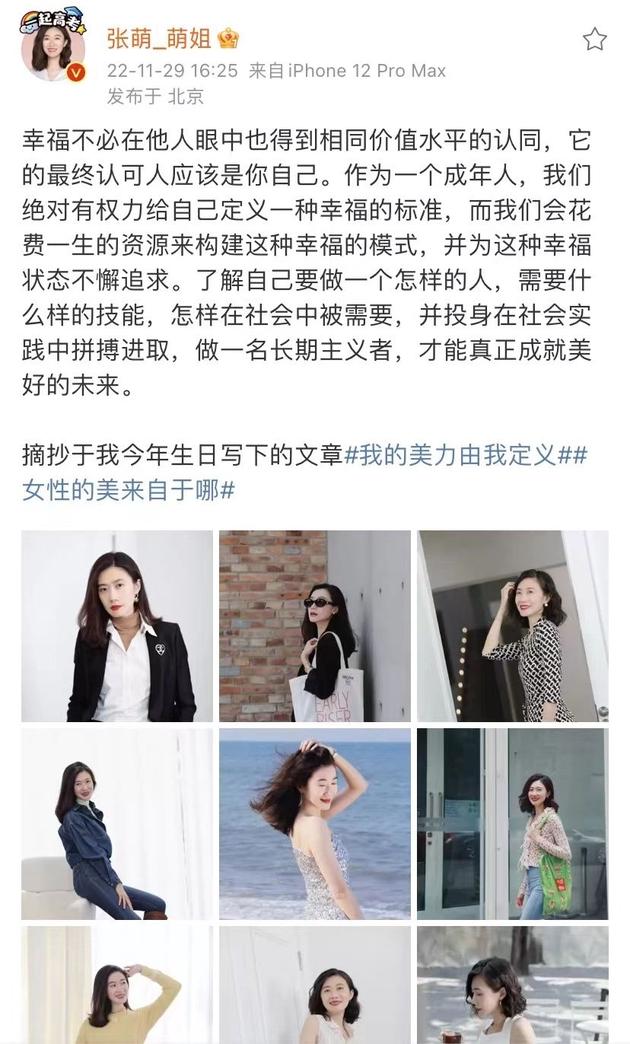630x1044 pixels.
Task: Open 张萌_萌姐 username profile link
Action: [x=160, y=39]
